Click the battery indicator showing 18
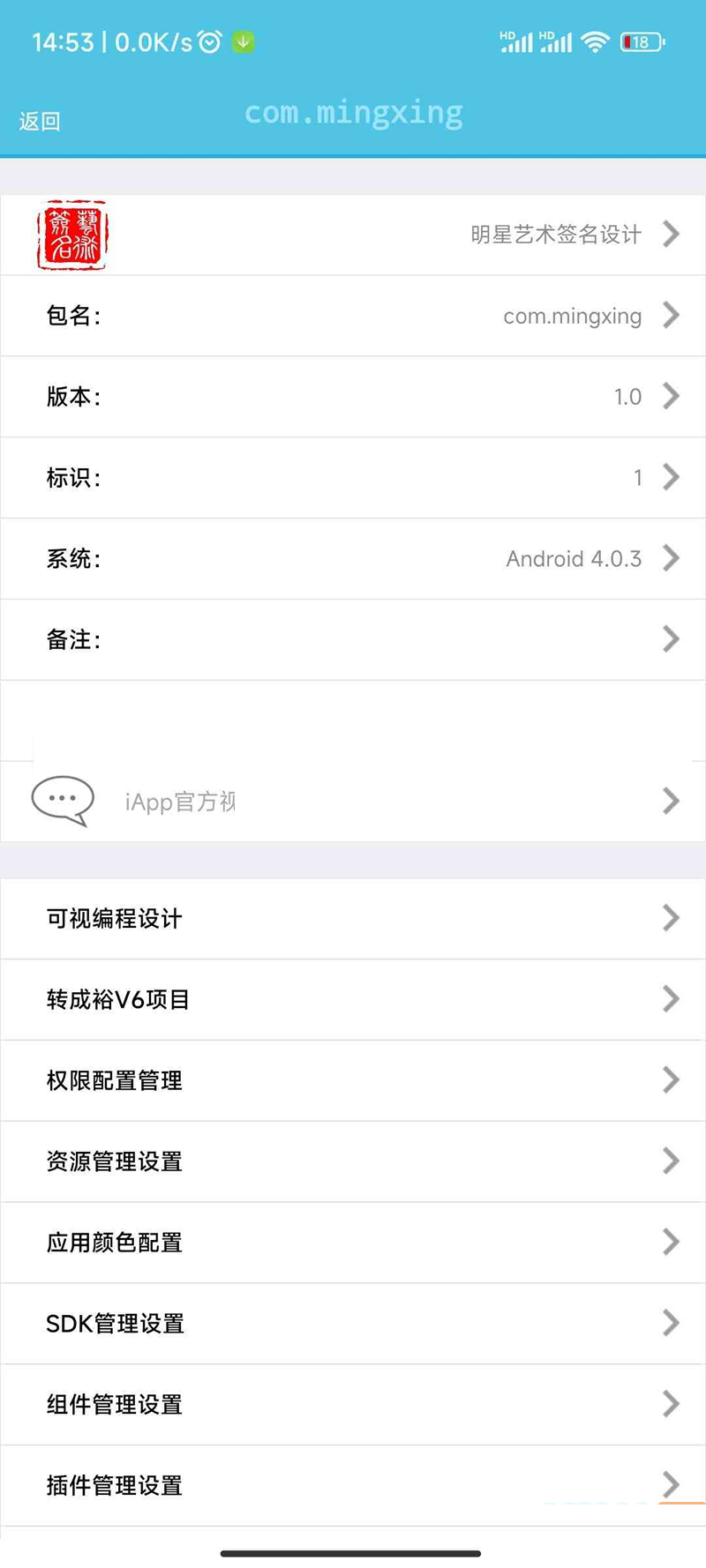The image size is (706, 1568). [x=640, y=41]
